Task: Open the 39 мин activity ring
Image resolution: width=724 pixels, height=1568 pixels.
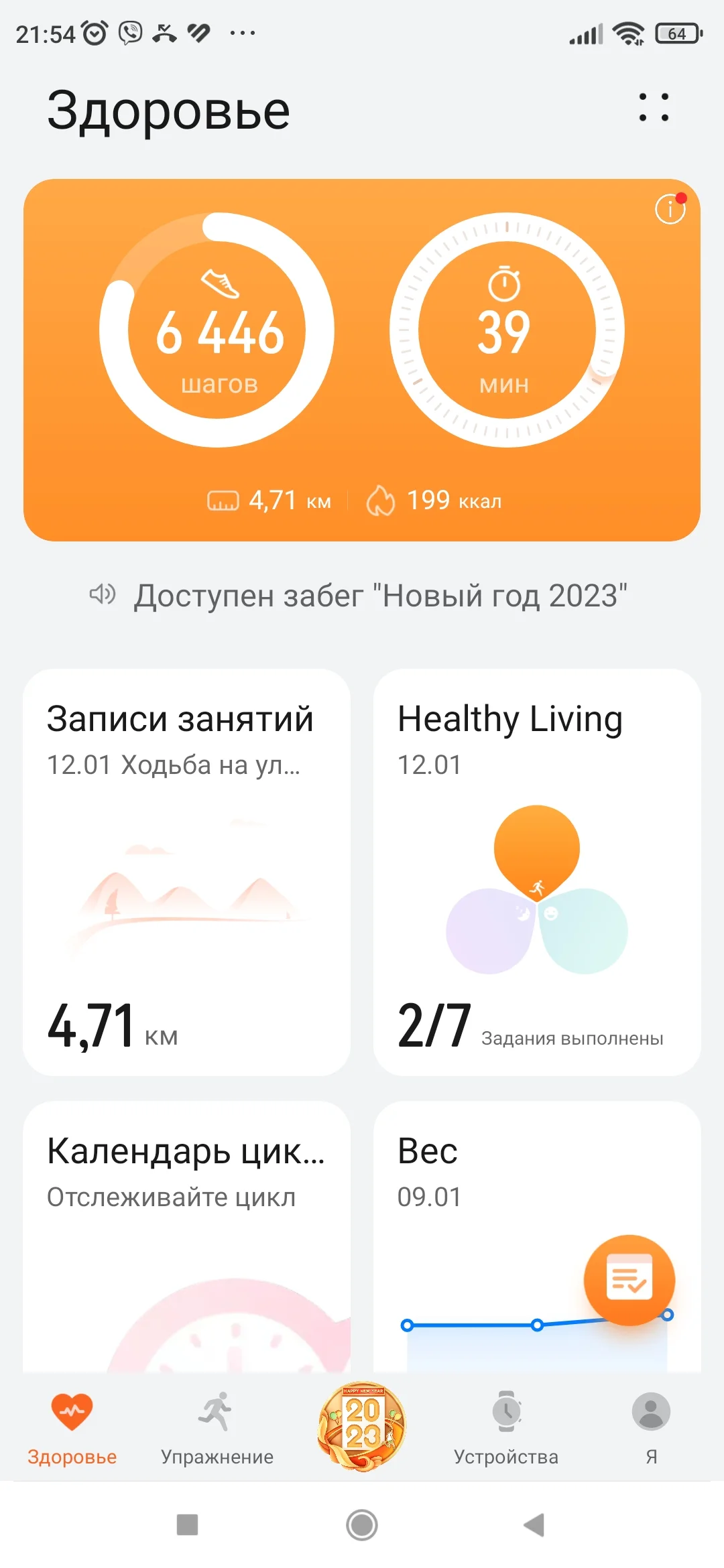Action: pyautogui.click(x=507, y=330)
